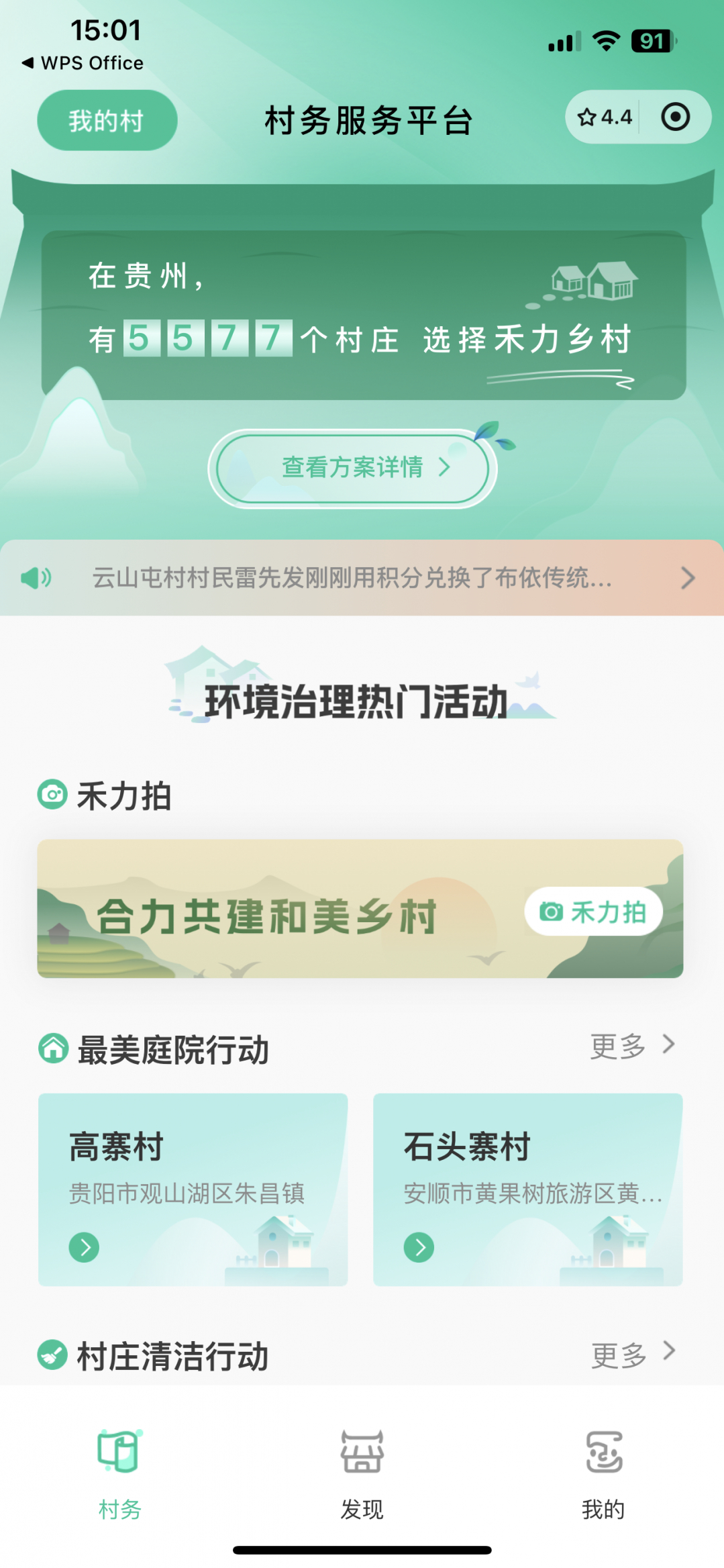The image size is (724, 1568).
Task: Tap the 我的村 button
Action: click(x=107, y=120)
